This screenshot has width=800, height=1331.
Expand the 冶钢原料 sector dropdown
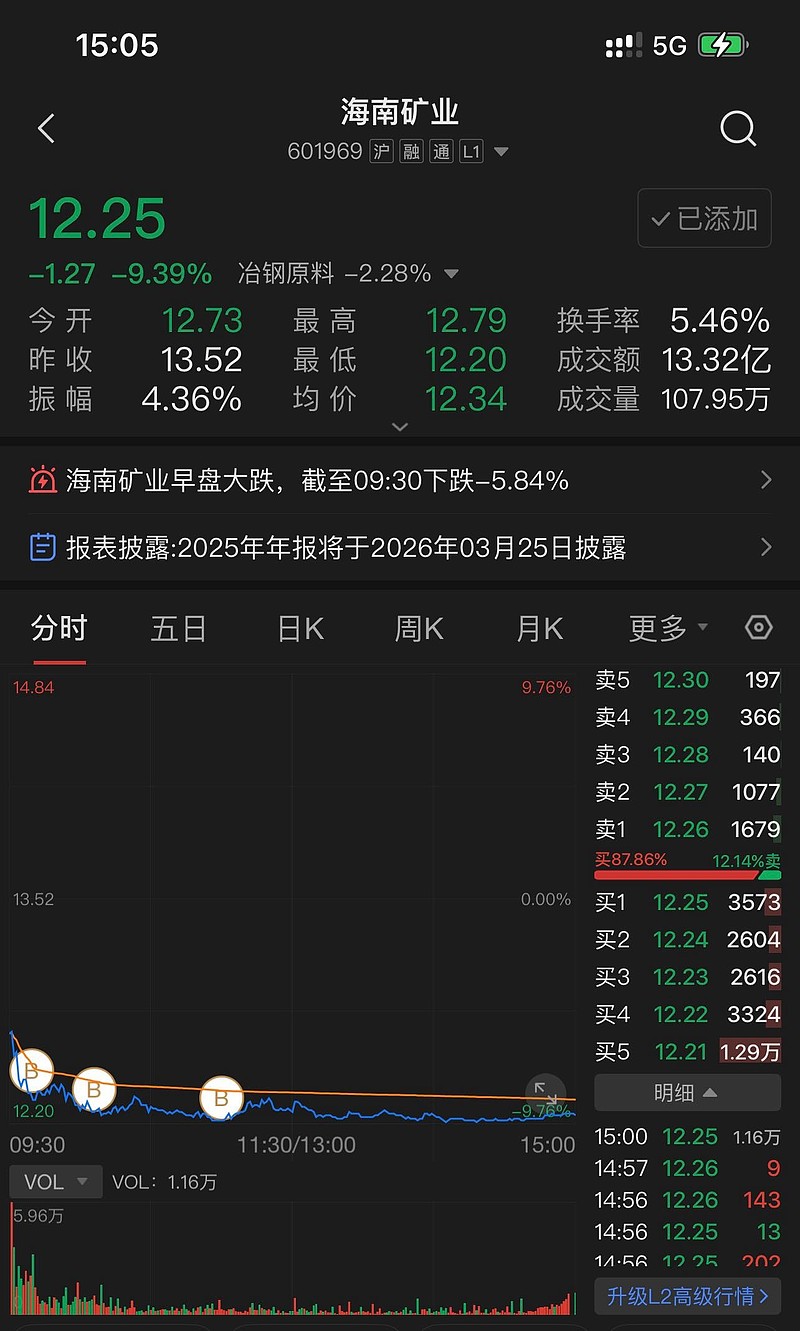point(450,273)
